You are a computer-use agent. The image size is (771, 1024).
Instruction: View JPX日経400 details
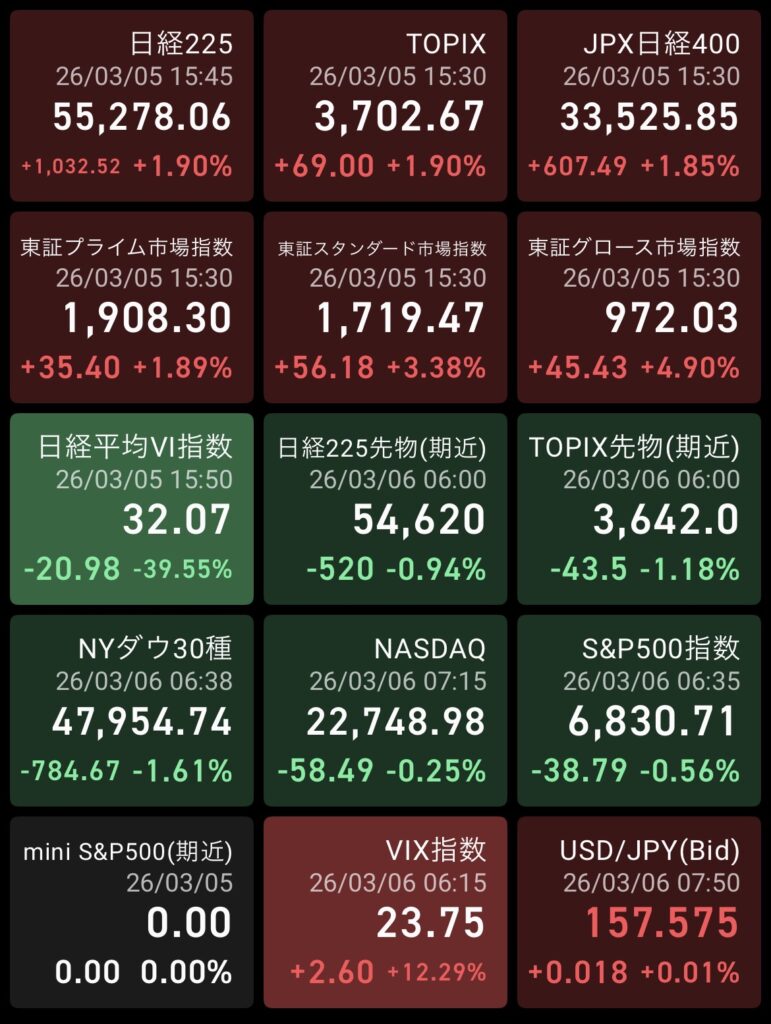click(639, 106)
